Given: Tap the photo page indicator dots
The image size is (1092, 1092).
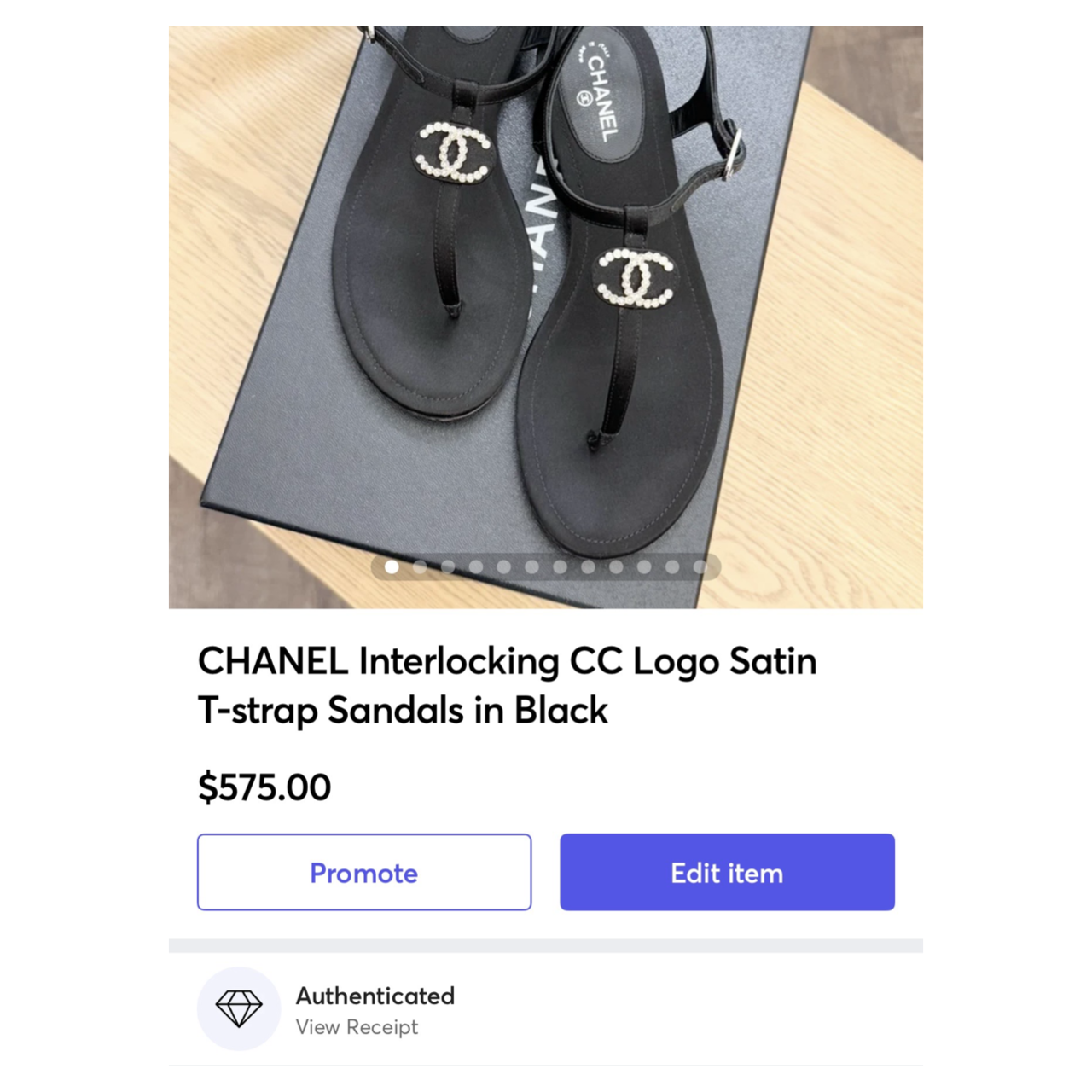Looking at the screenshot, I should pyautogui.click(x=546, y=566).
